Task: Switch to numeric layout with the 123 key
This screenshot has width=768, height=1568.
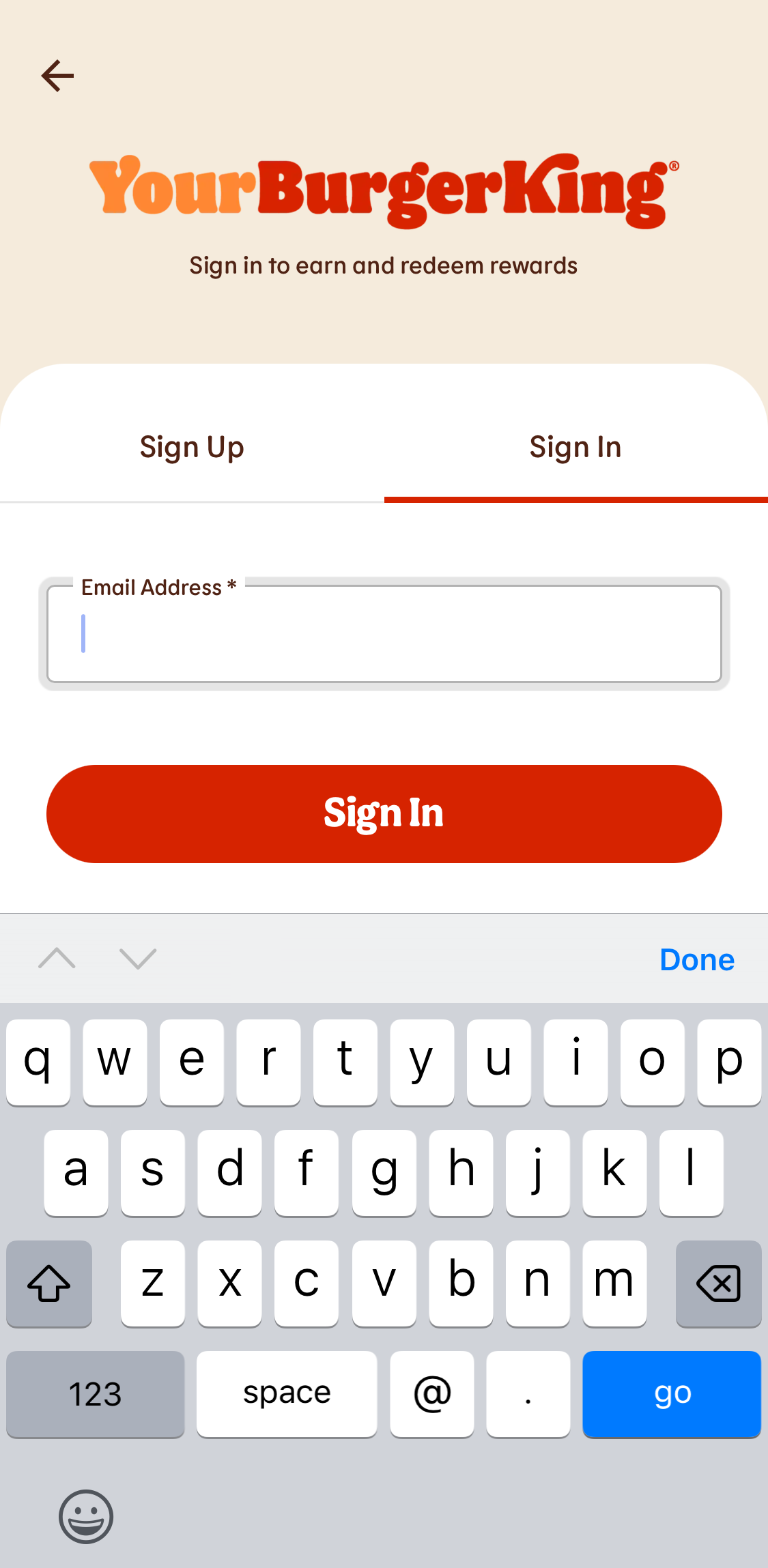Action: click(x=95, y=1394)
